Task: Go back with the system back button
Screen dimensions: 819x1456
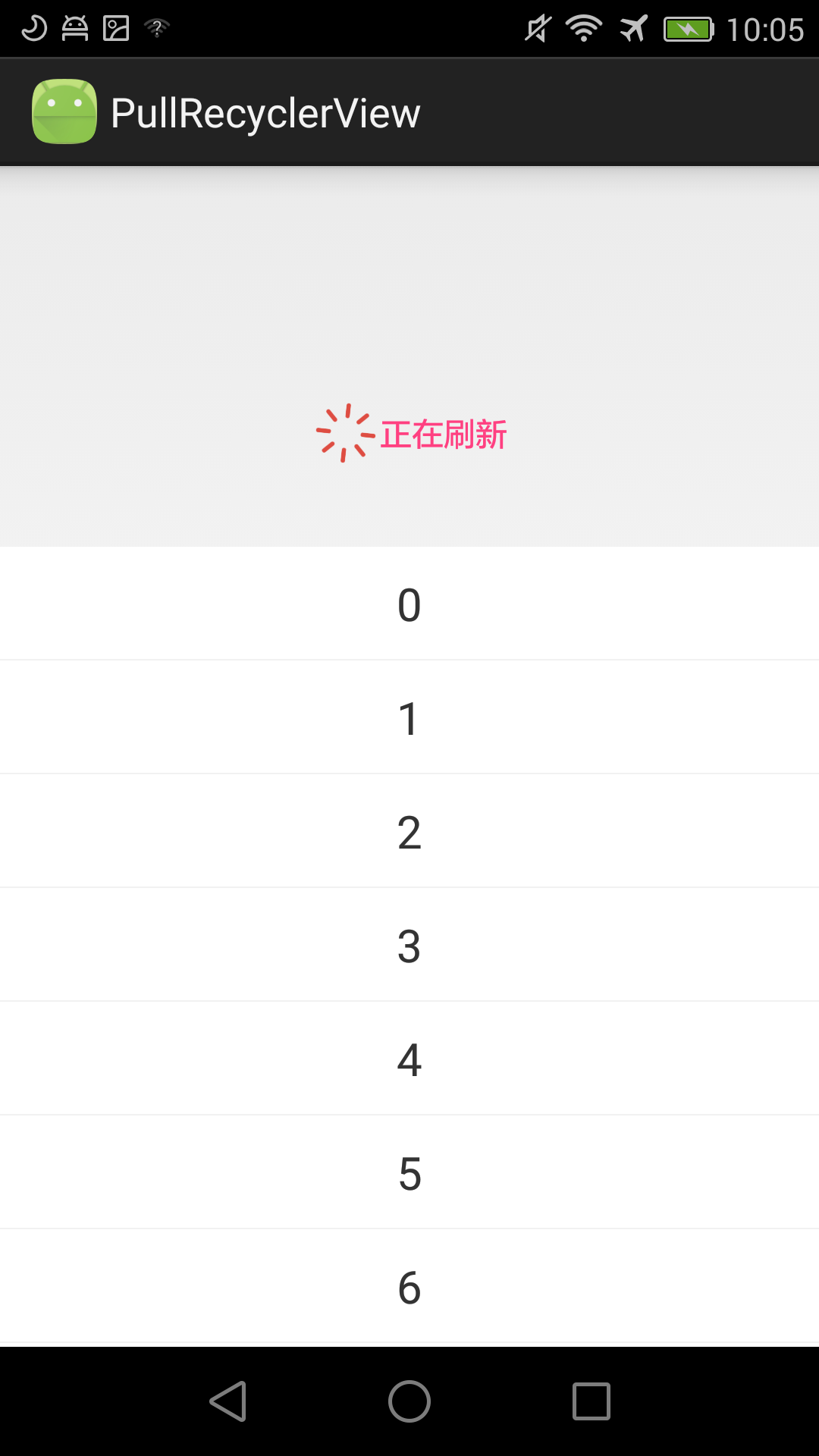Action: 227,1401
